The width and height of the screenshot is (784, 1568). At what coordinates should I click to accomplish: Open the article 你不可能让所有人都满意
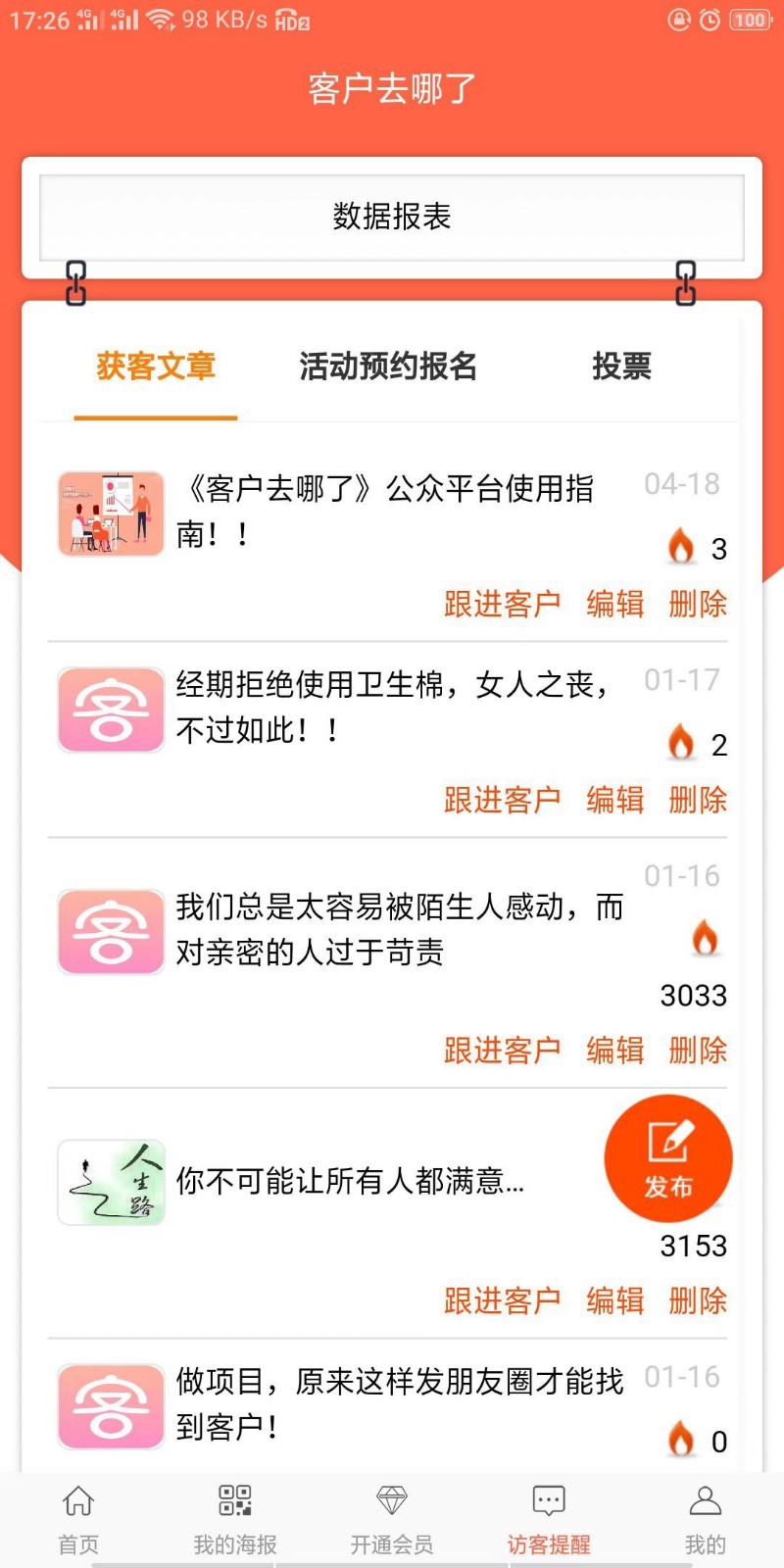[x=350, y=1181]
